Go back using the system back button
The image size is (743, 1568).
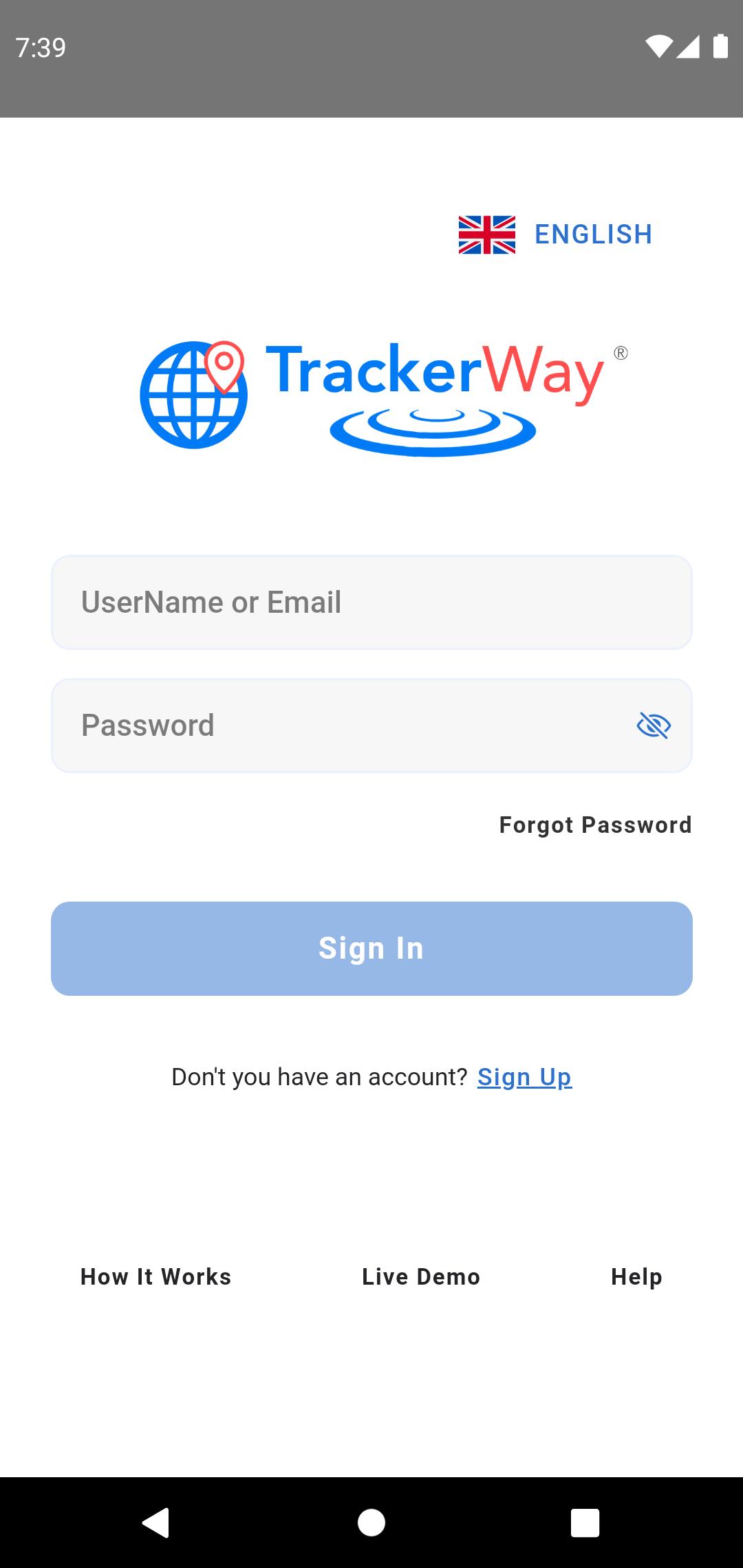[156, 1523]
